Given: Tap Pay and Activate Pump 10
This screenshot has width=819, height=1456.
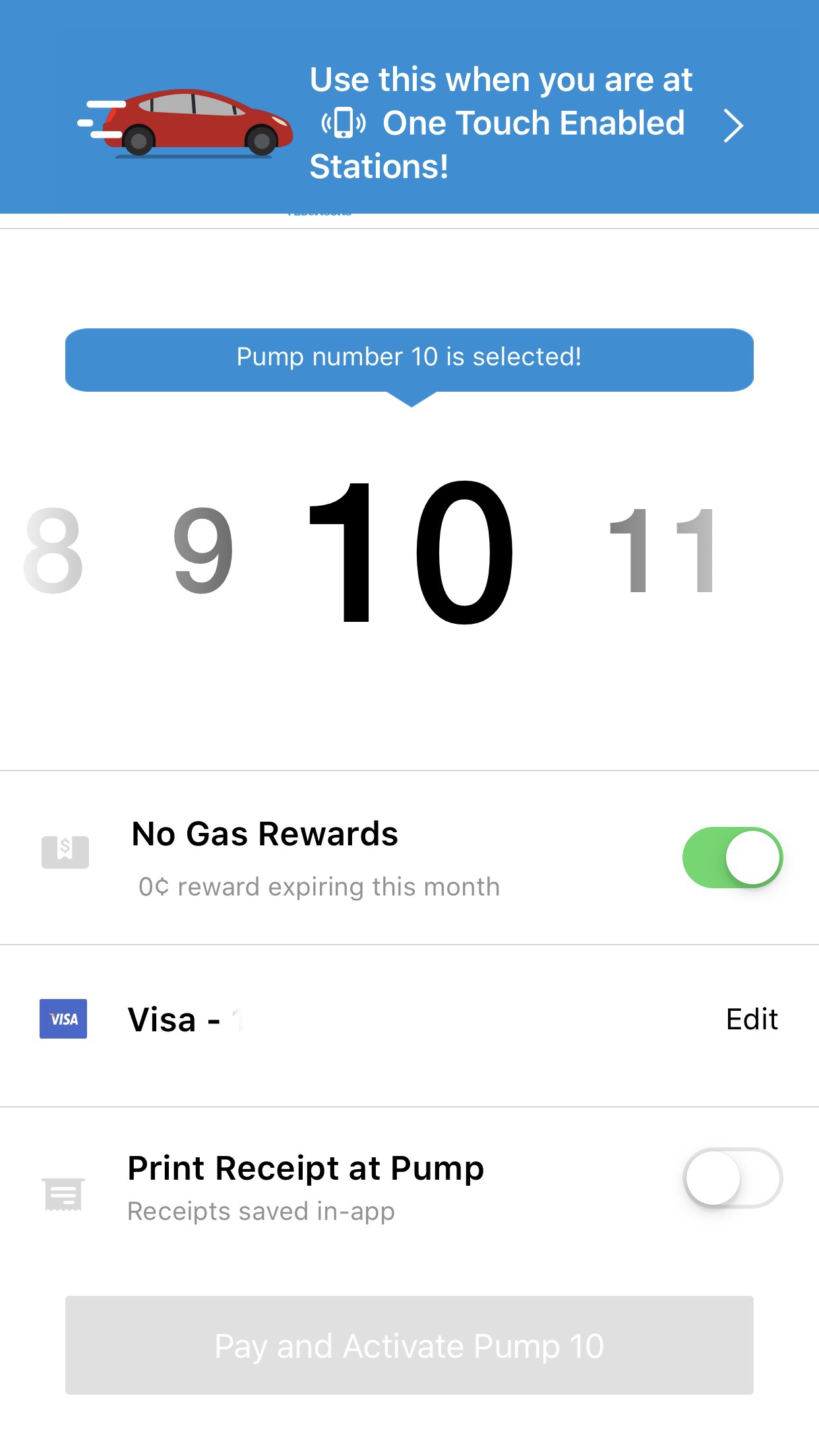Looking at the screenshot, I should 409,1346.
